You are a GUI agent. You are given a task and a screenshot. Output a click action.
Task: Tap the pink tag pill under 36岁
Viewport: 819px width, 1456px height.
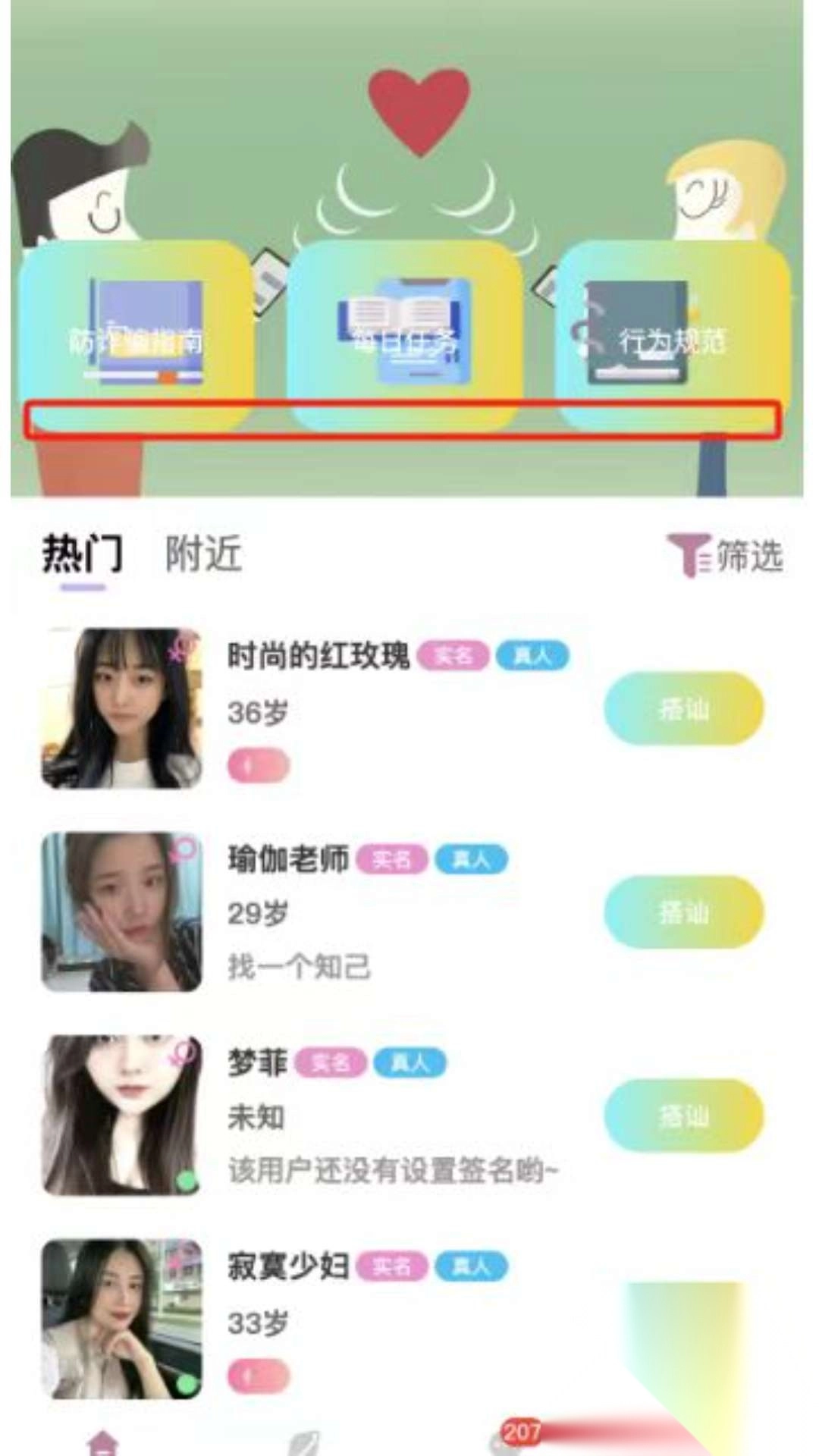(x=258, y=766)
